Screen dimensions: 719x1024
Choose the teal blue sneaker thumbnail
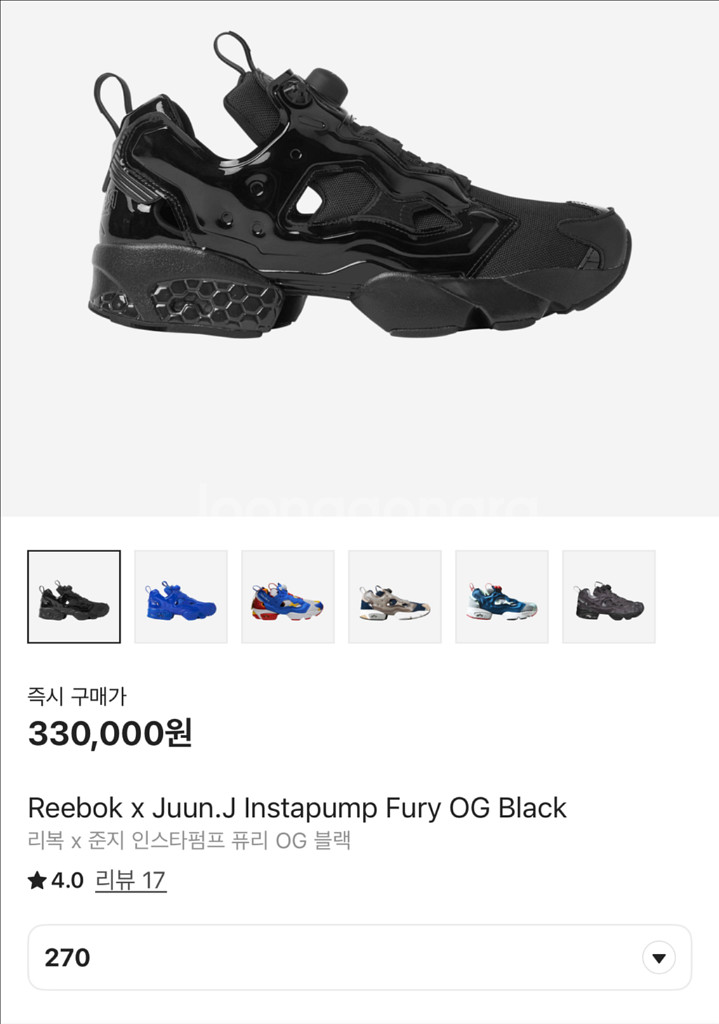(502, 597)
